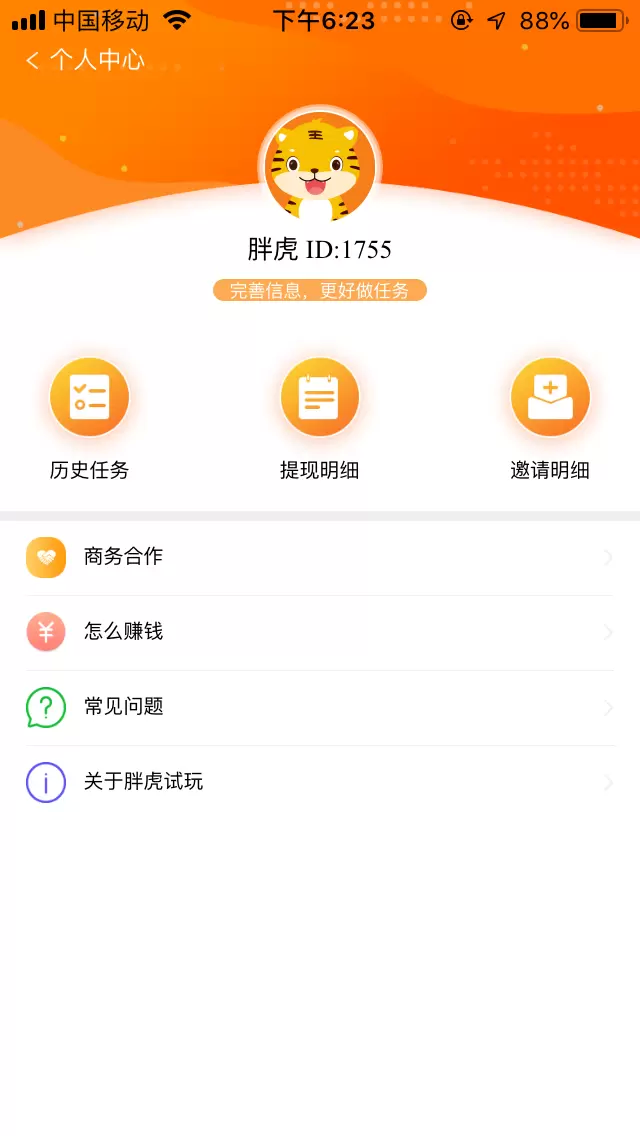Go back from 个人中心 page

click(x=34, y=61)
